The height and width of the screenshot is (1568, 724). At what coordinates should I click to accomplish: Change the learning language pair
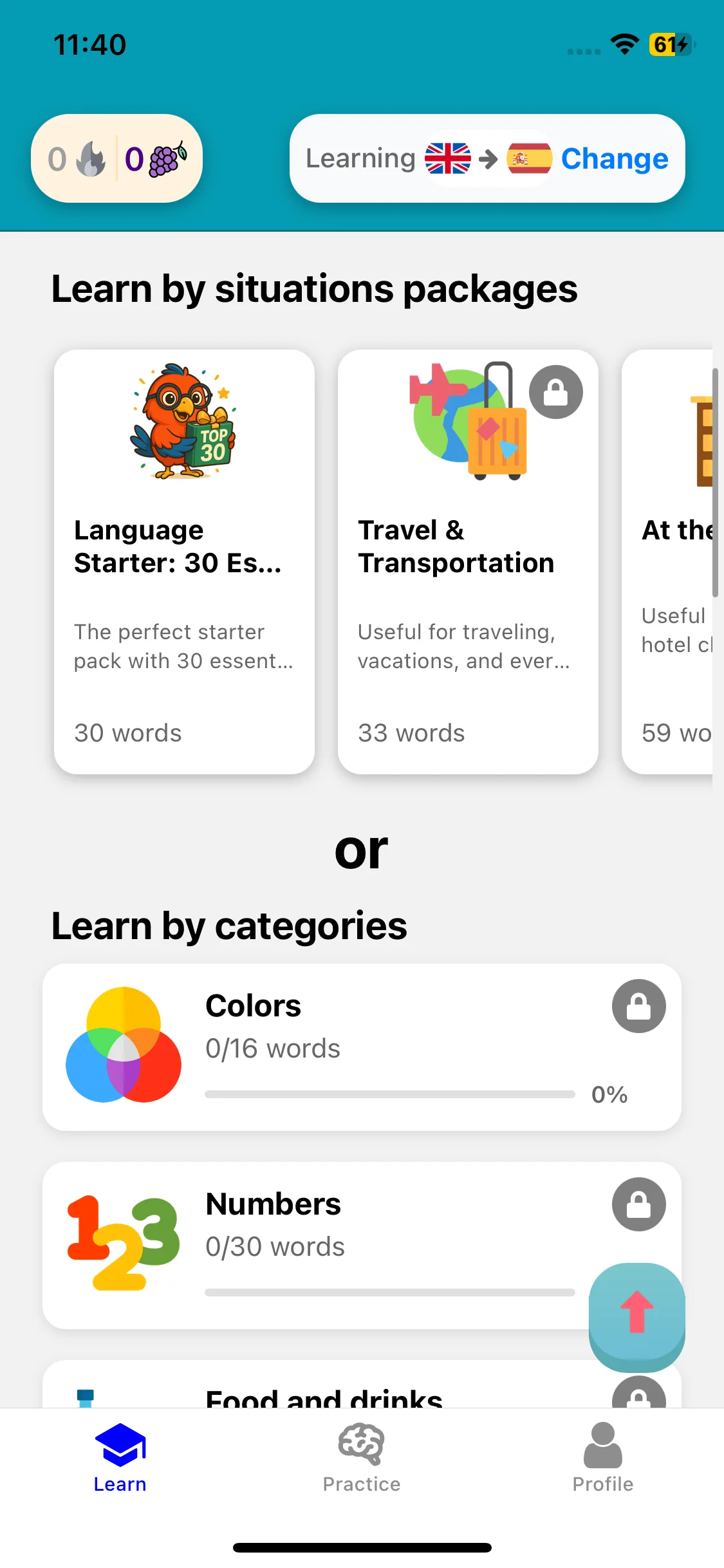tap(614, 159)
